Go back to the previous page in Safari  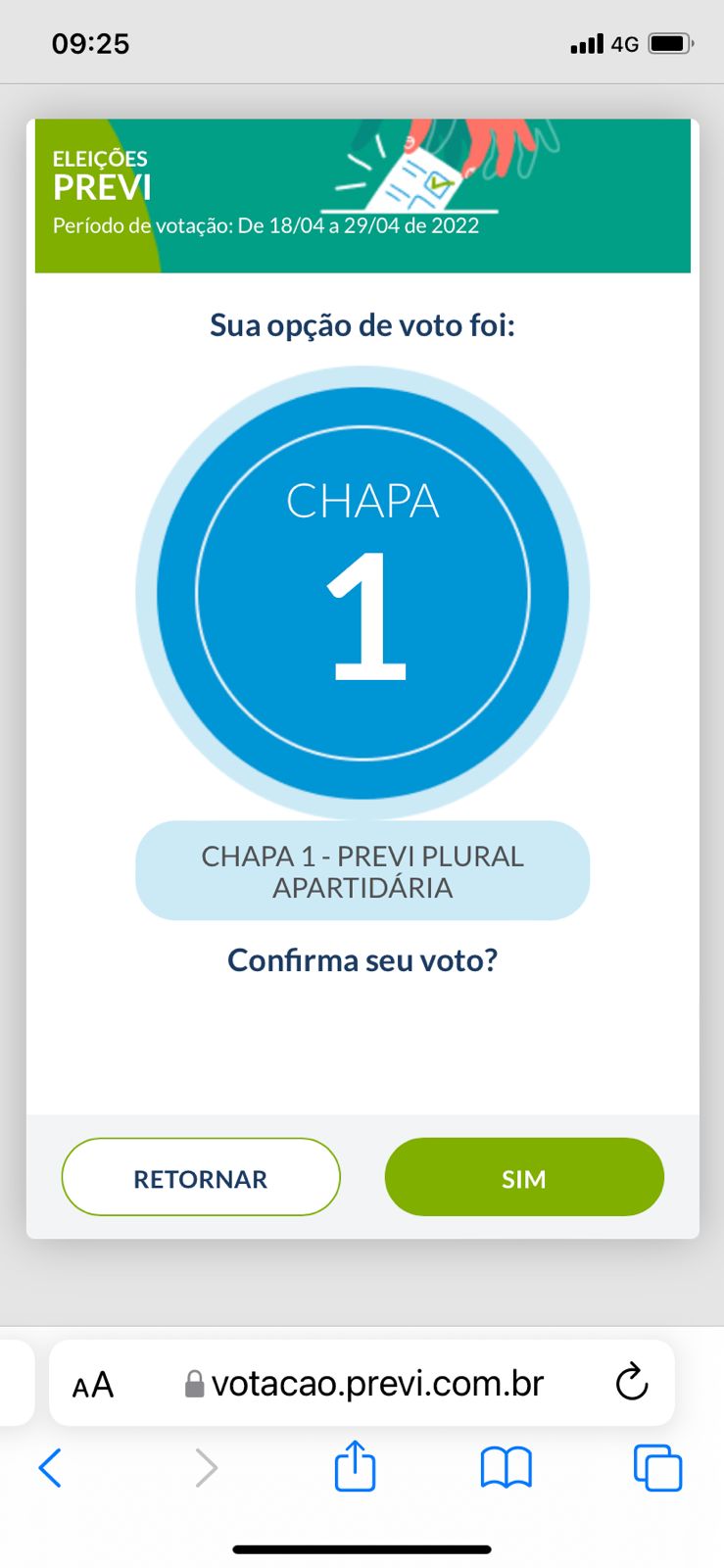50,1468
